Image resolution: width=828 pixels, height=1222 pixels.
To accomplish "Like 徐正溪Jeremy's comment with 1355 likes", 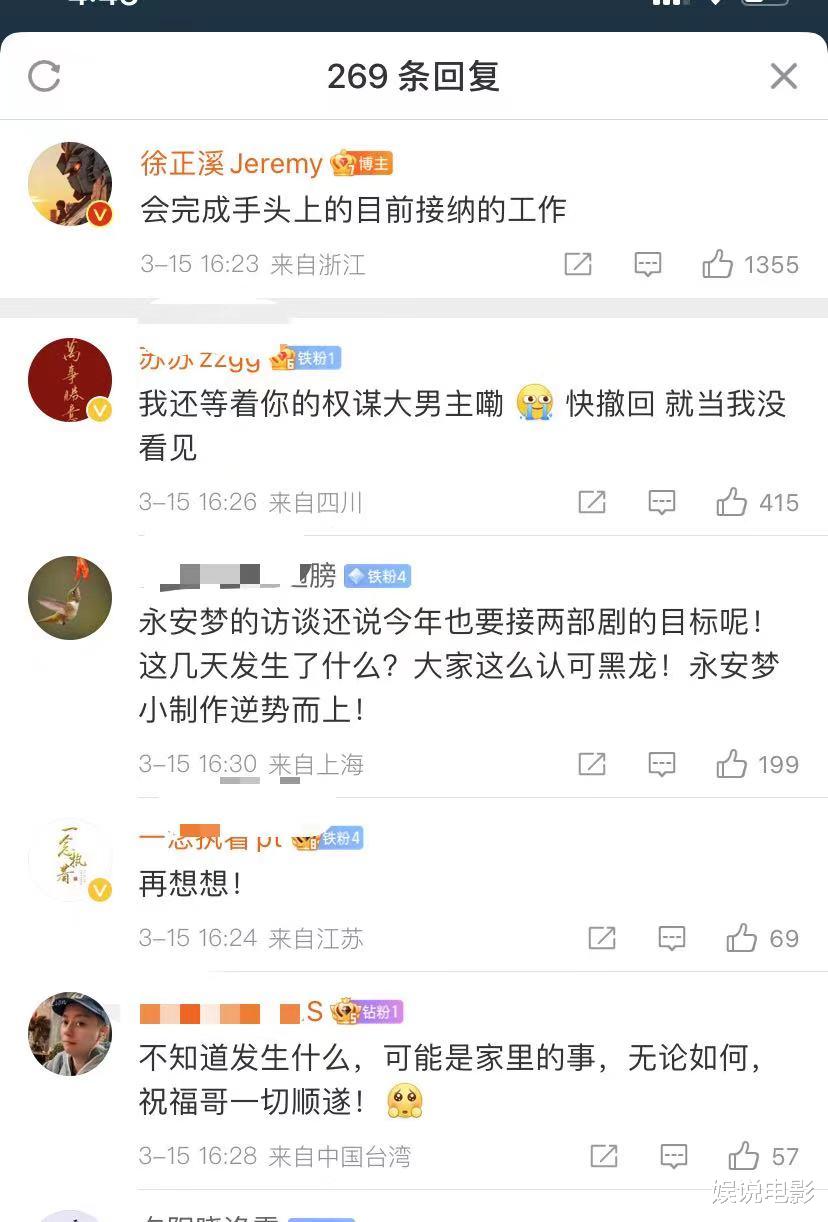I will click(719, 264).
